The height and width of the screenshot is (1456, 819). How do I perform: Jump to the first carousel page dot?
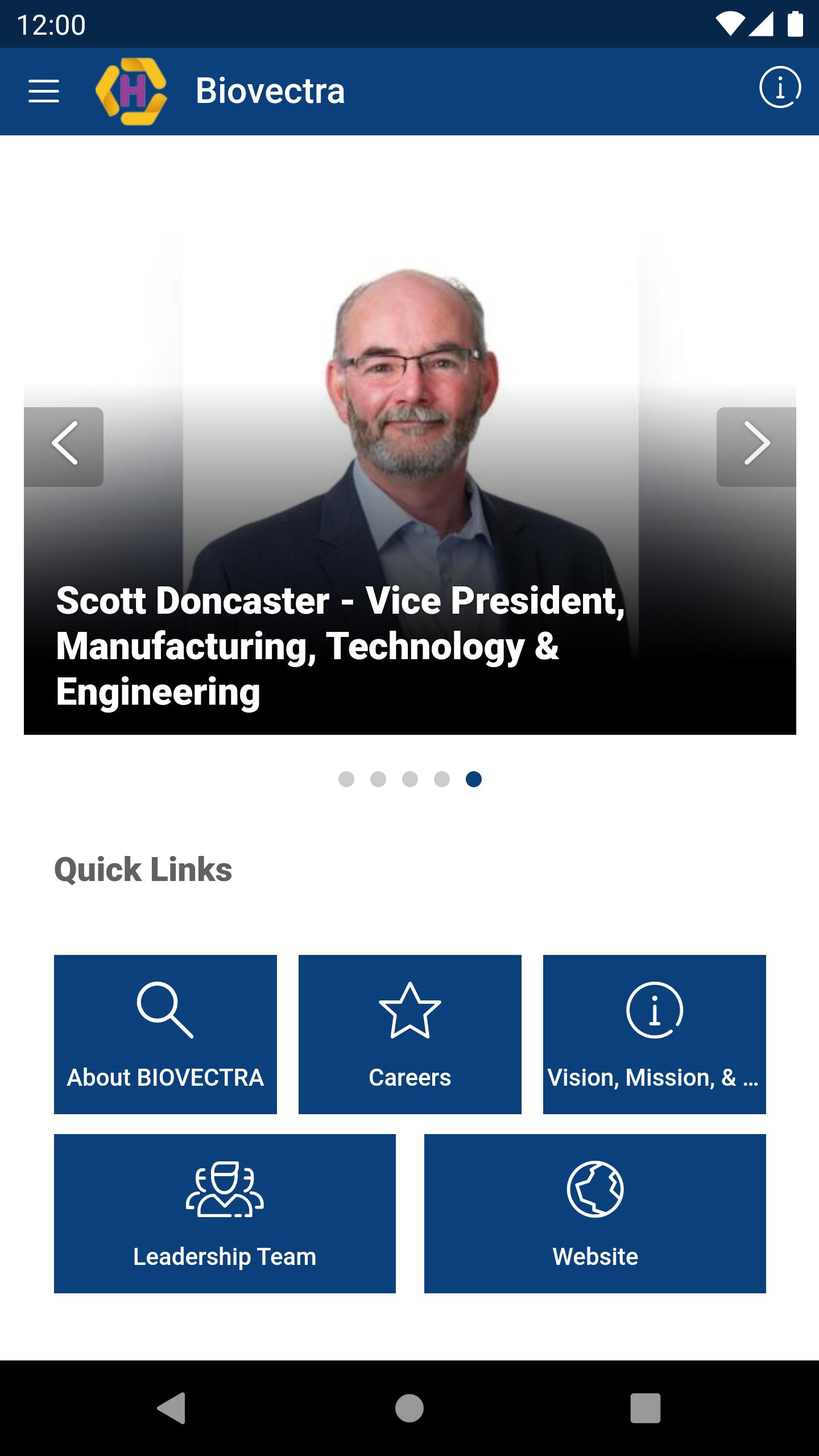[x=346, y=779]
